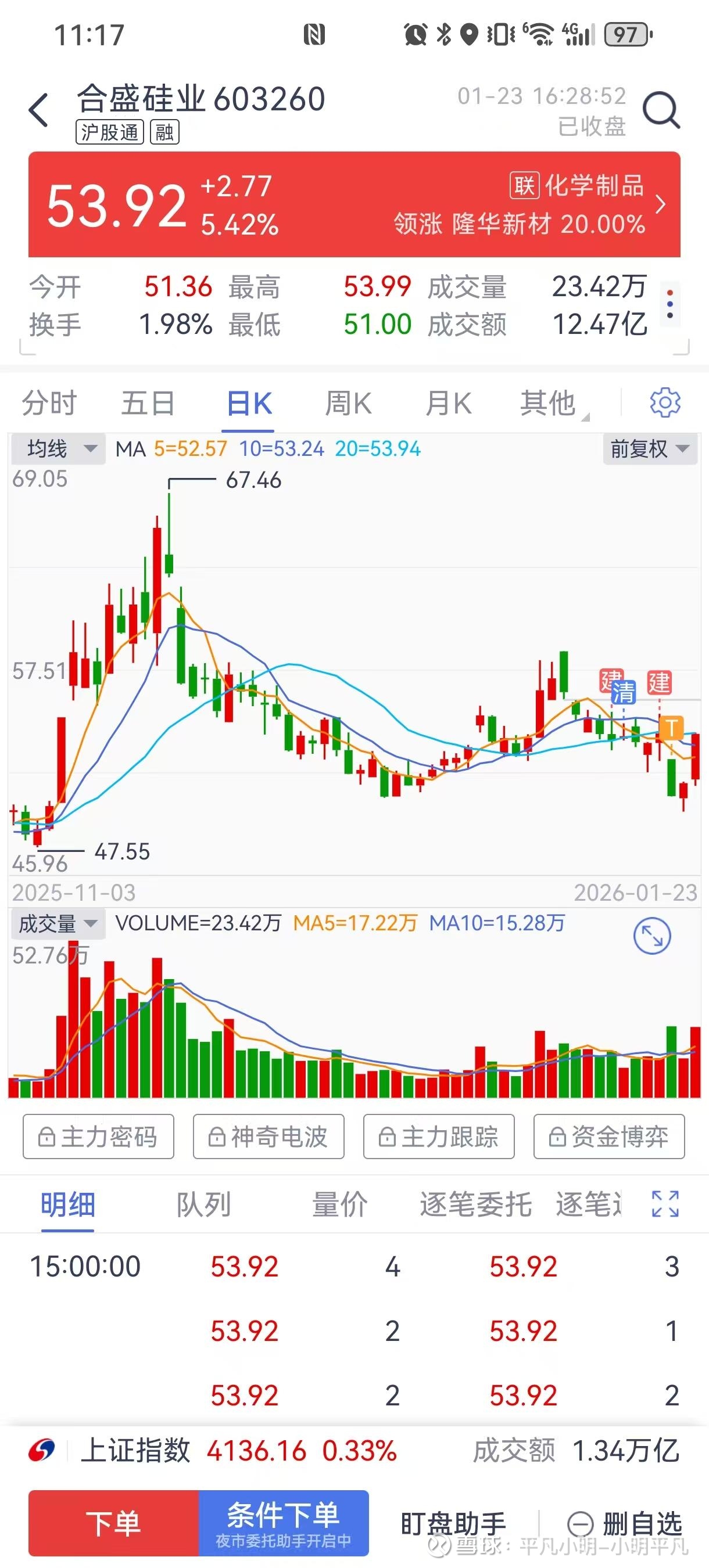Tap the red 下单 order button
This screenshot has height=1568, width=709.
[x=114, y=1523]
